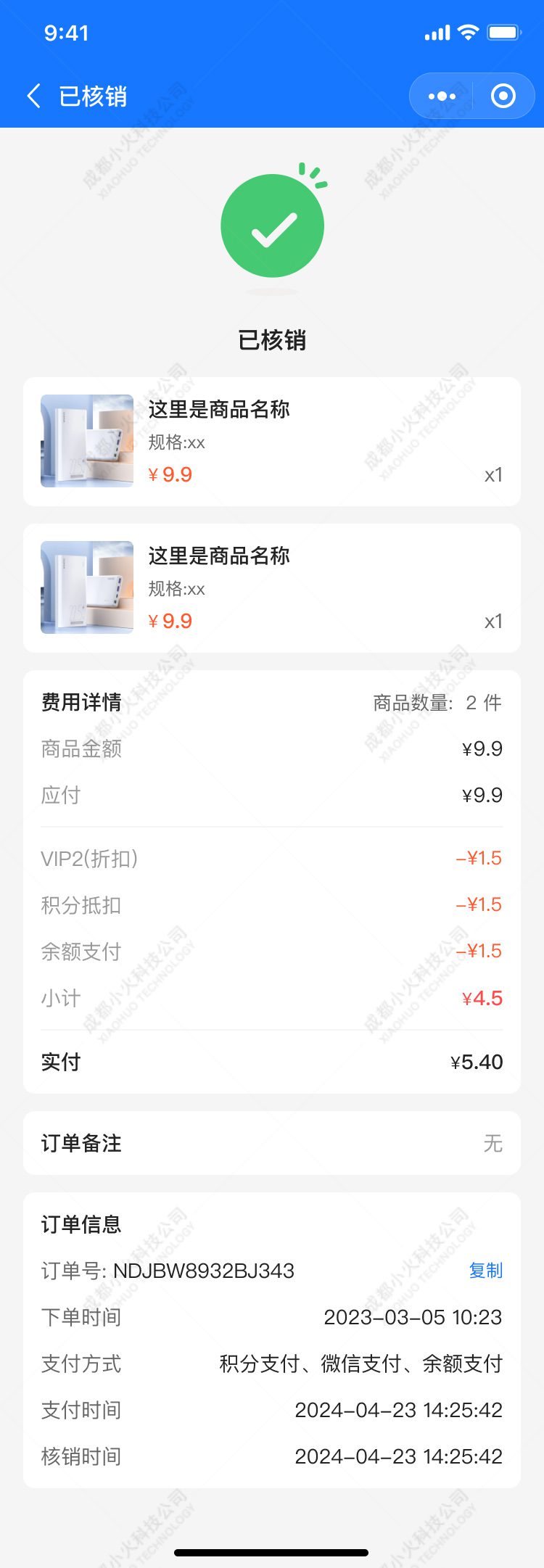Tap the Wi-Fi icon in the status bar
The image size is (544, 1568).
coord(469,32)
